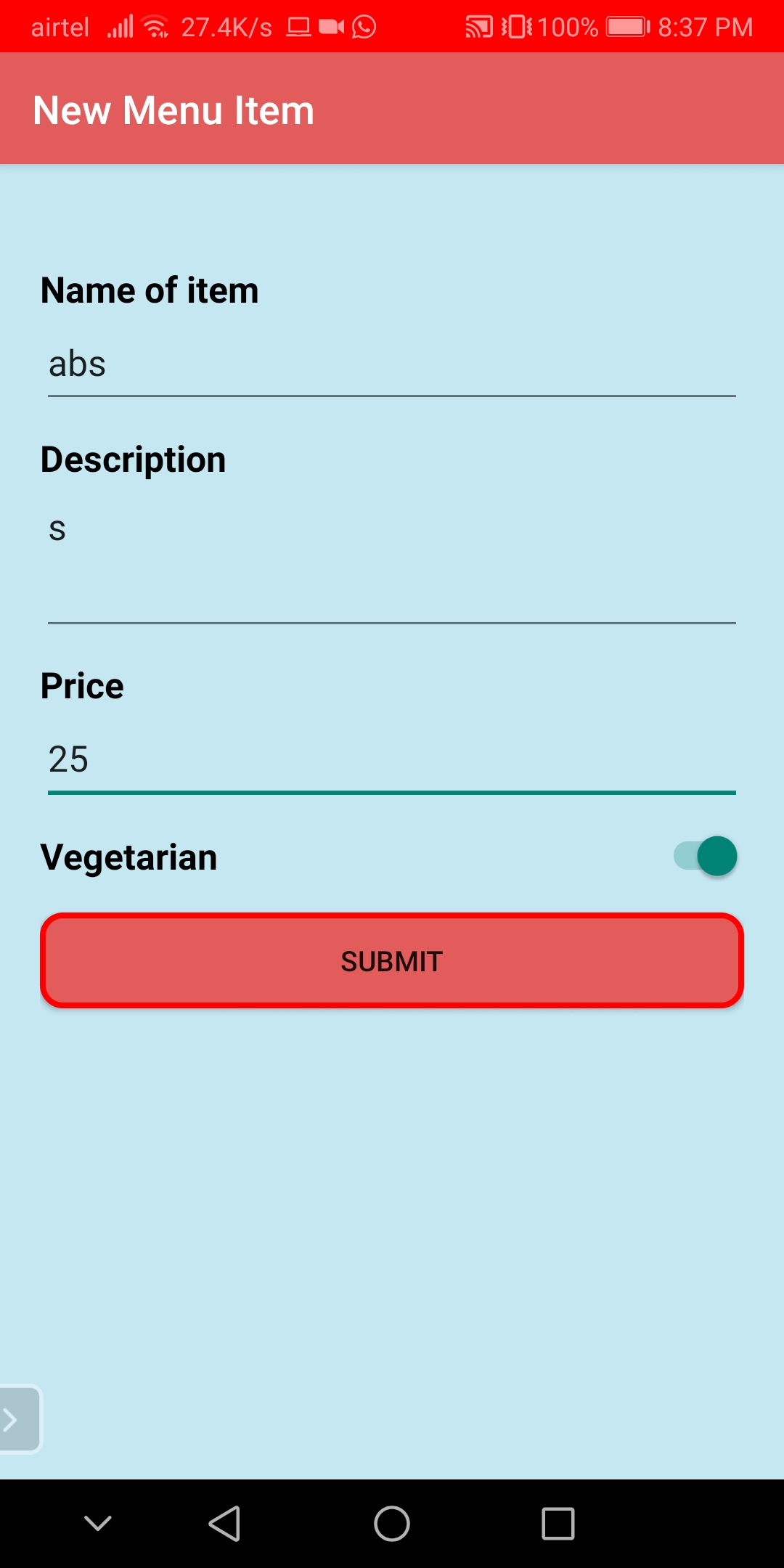Go back using the system back button
784x1568 pixels.
225,1523
